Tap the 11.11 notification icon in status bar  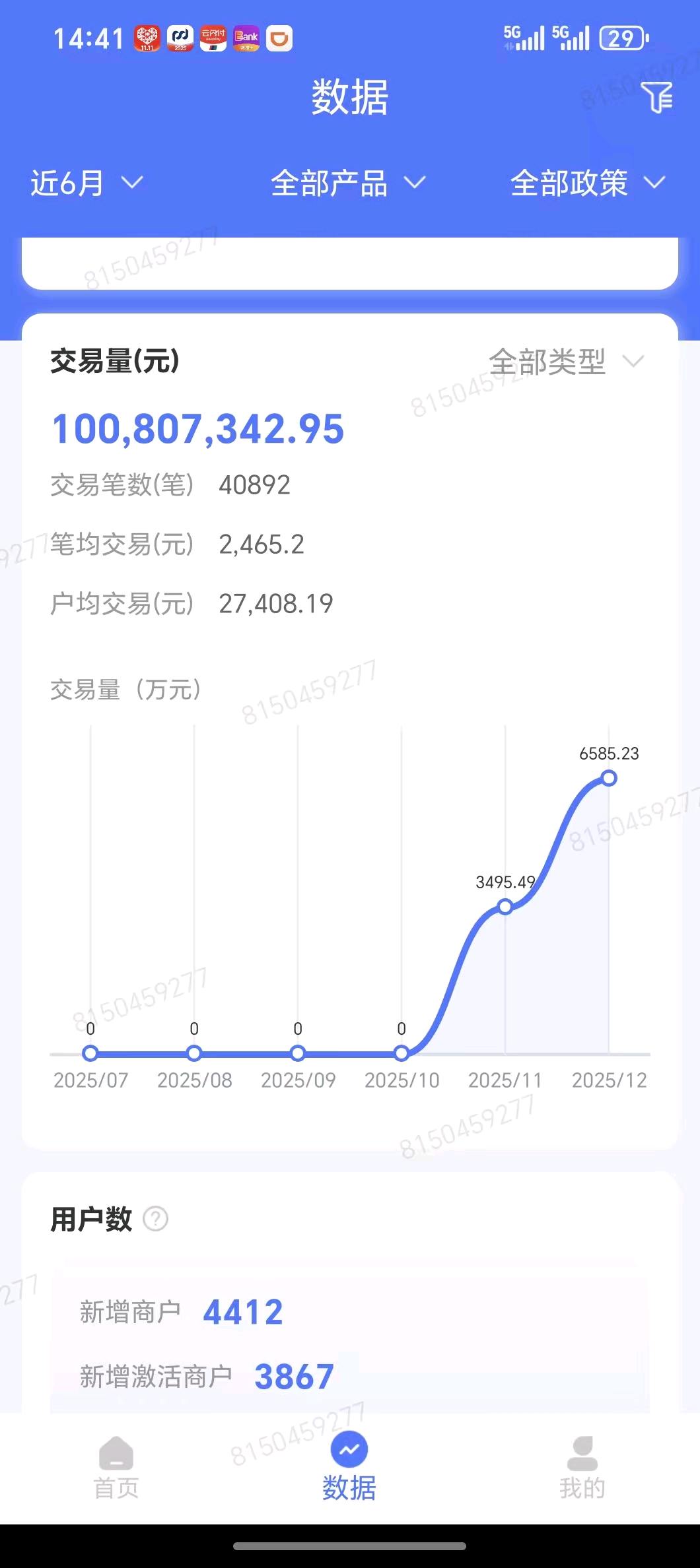[149, 38]
